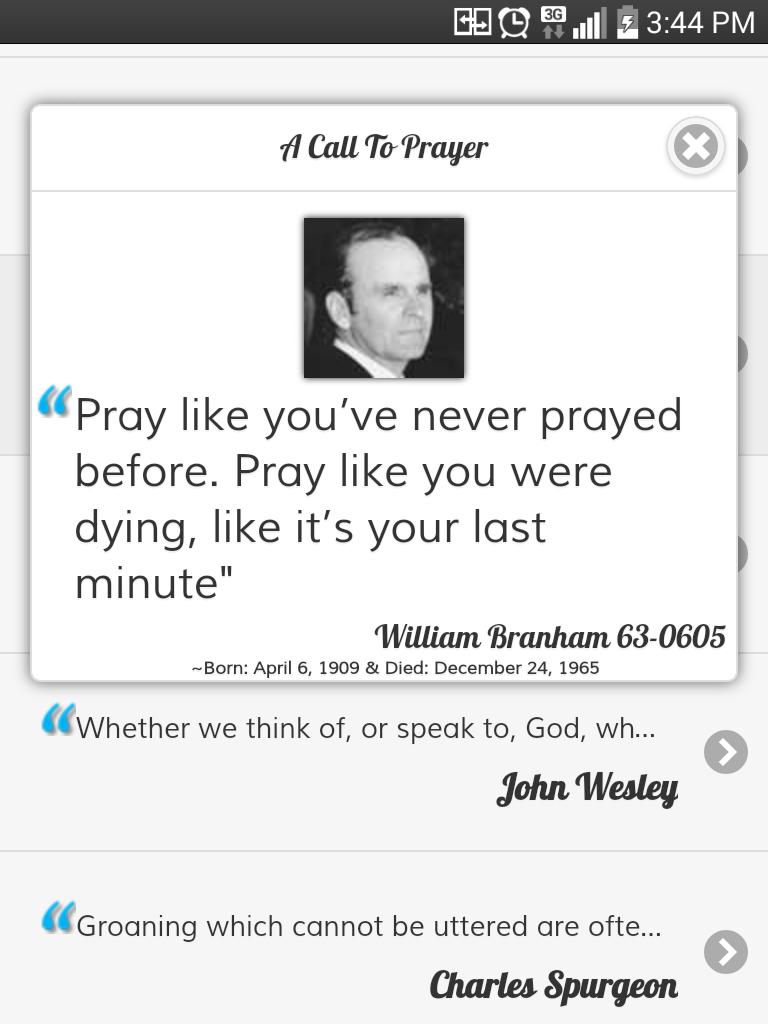Tap the William Branham portrait photo
The height and width of the screenshot is (1024, 768).
[x=384, y=297]
